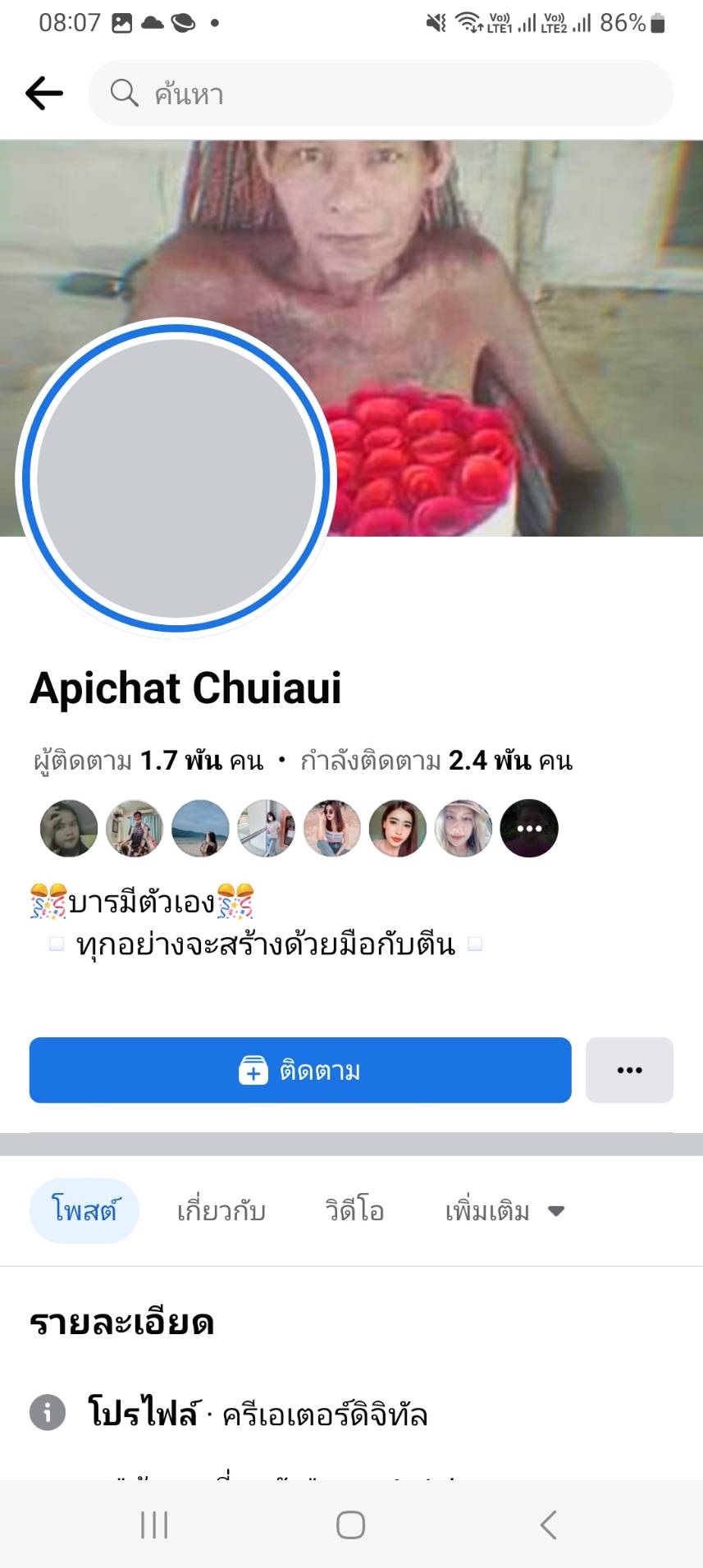Open followers list via the avatar dots
The image size is (703, 1568).
pyautogui.click(x=529, y=829)
